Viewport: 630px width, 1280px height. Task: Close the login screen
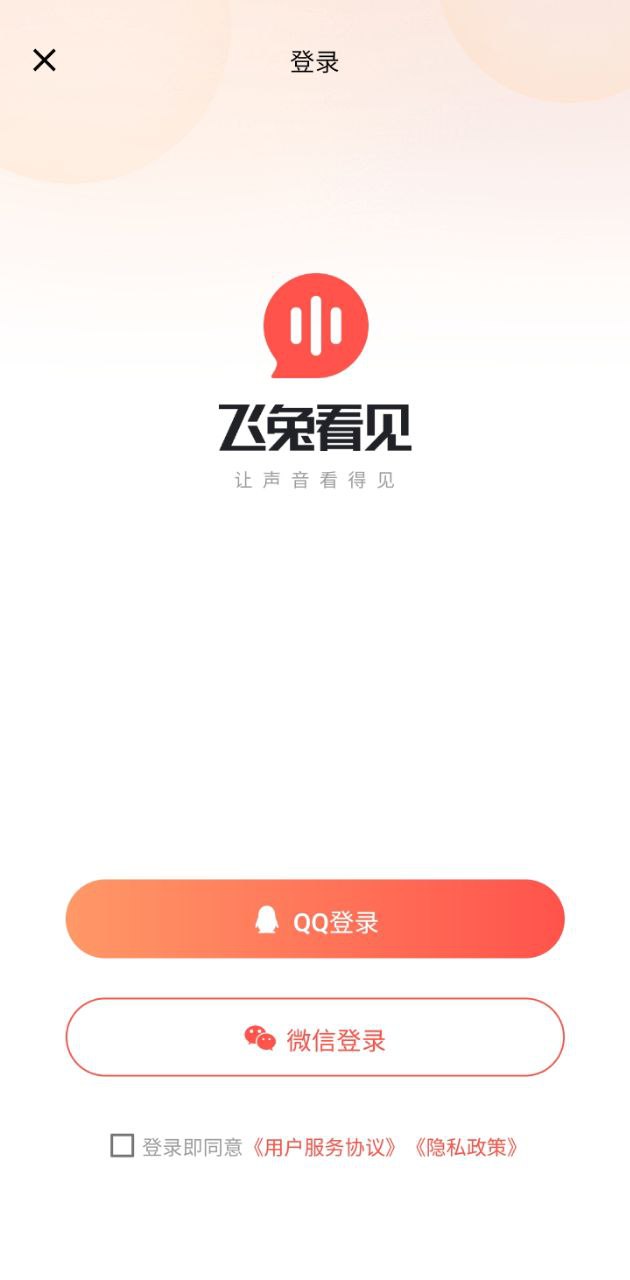tap(44, 60)
